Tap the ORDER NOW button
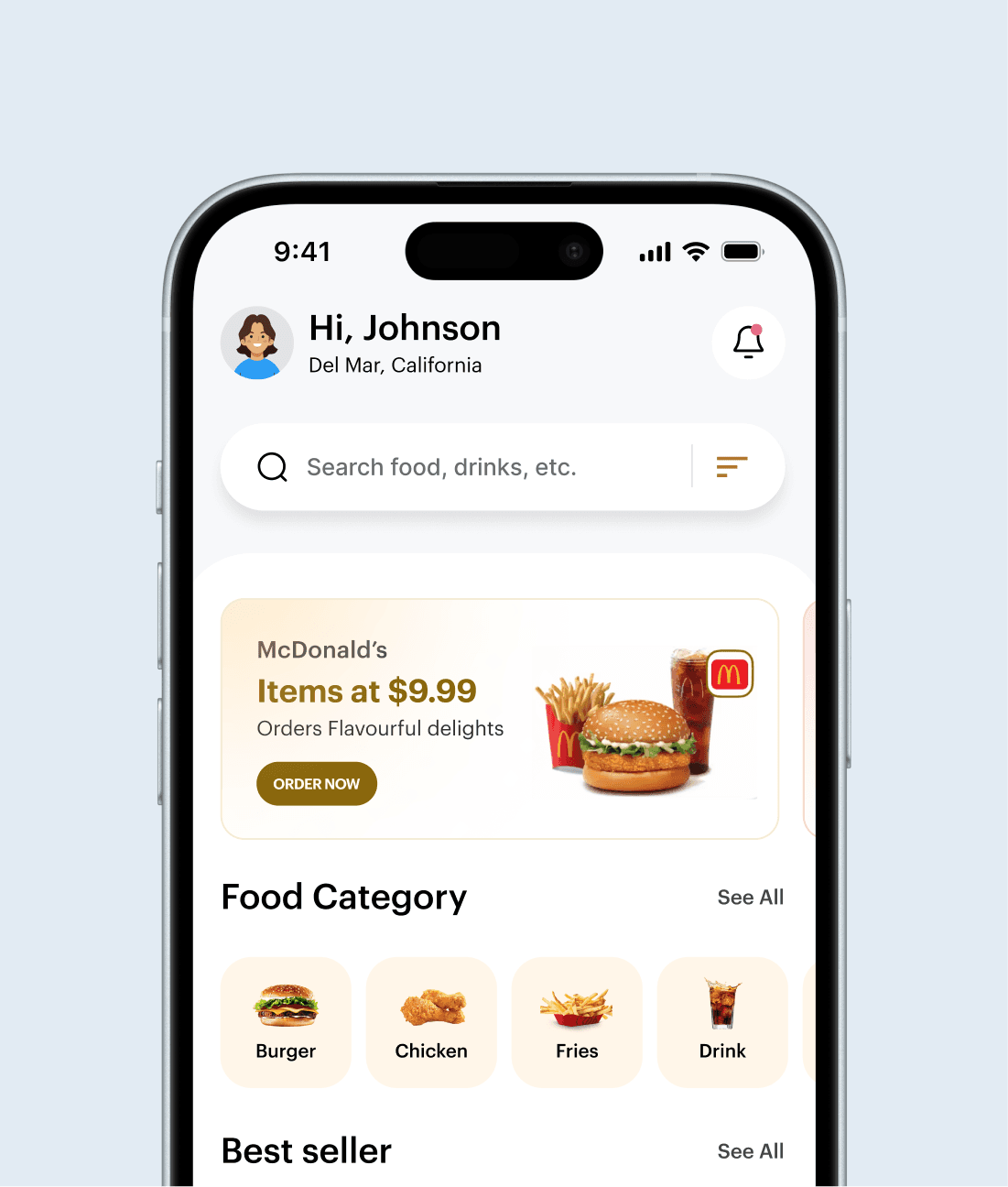 point(317,784)
